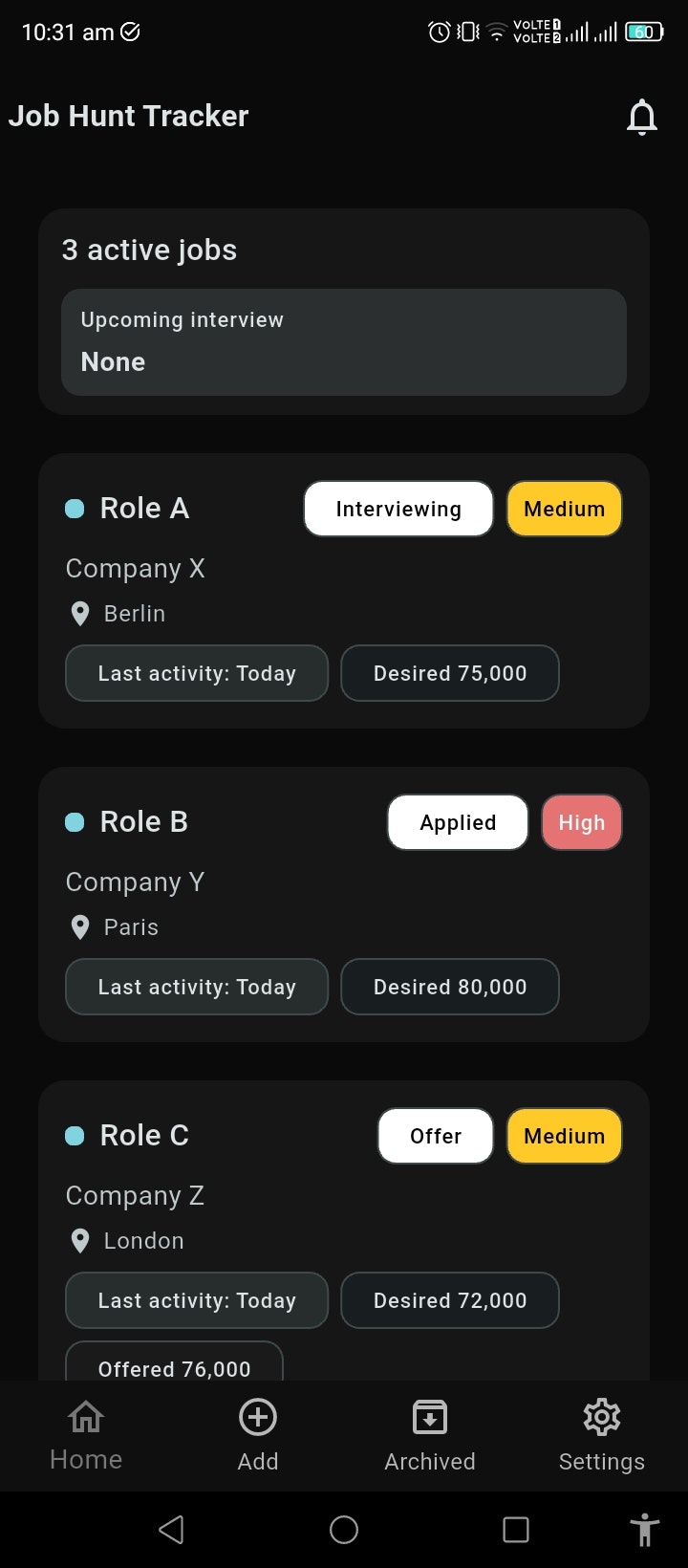Tap the battery level indicator in status bar
Viewport: 688px width, 1568px height.
(x=645, y=32)
